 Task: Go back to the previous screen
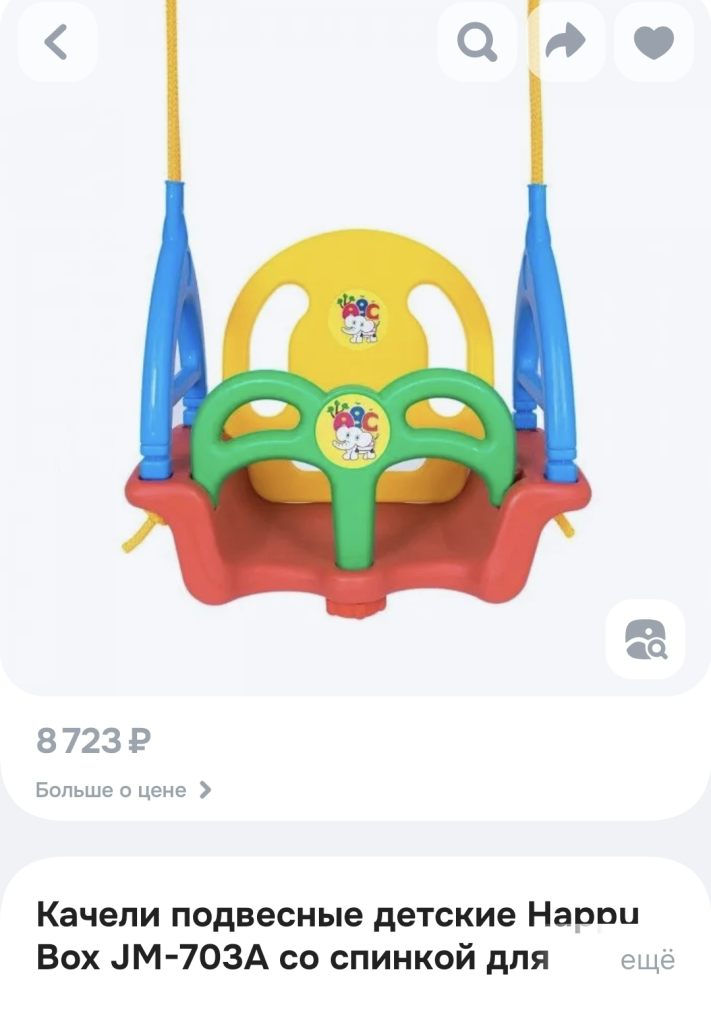pyautogui.click(x=57, y=42)
